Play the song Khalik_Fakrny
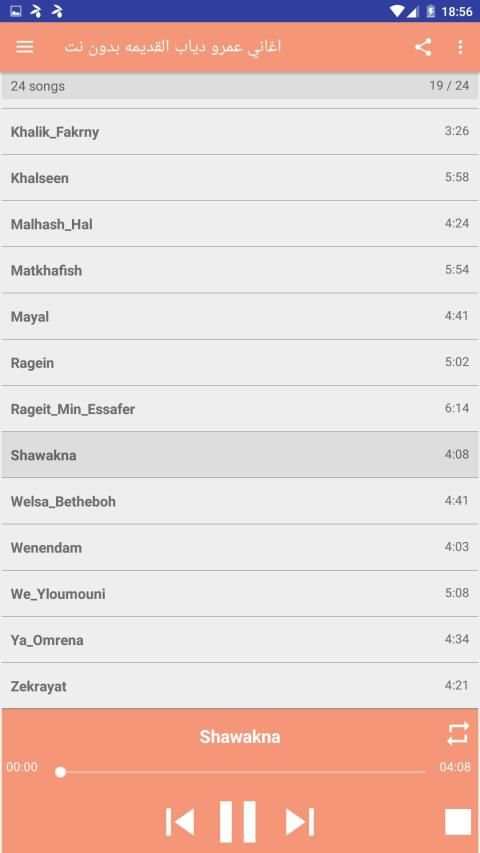The image size is (480, 853). (240, 132)
